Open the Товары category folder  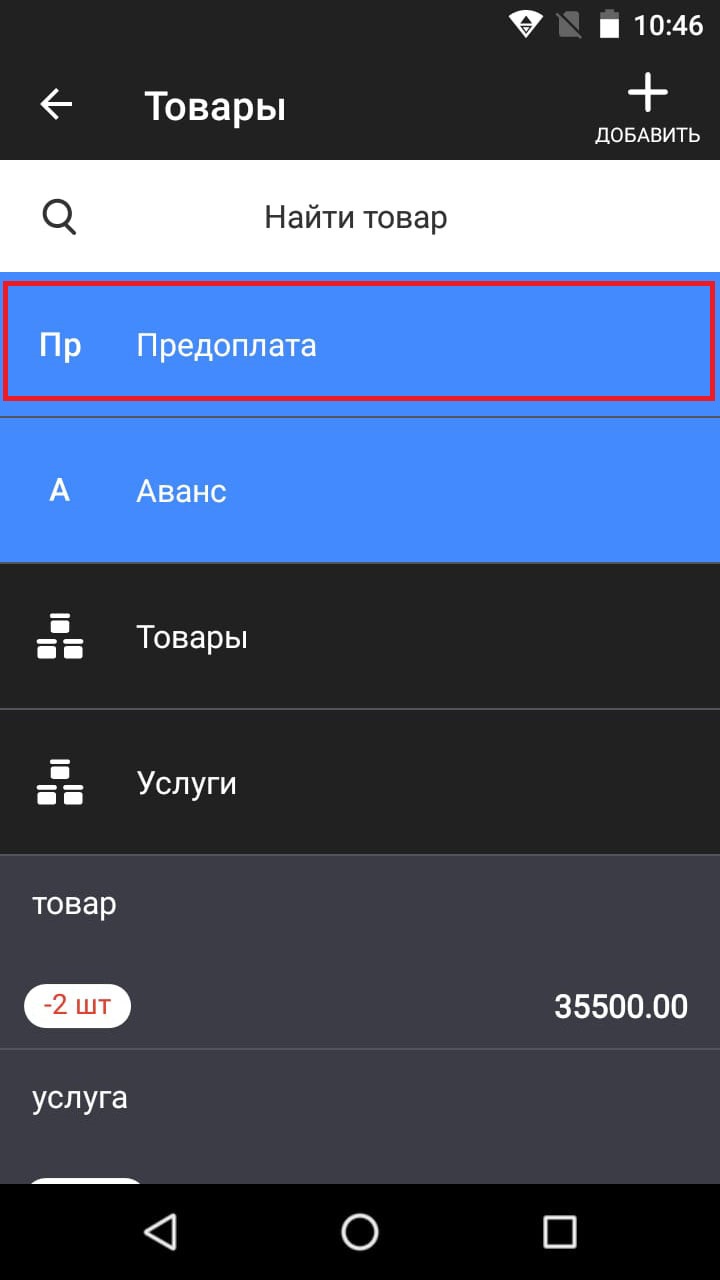pos(359,637)
